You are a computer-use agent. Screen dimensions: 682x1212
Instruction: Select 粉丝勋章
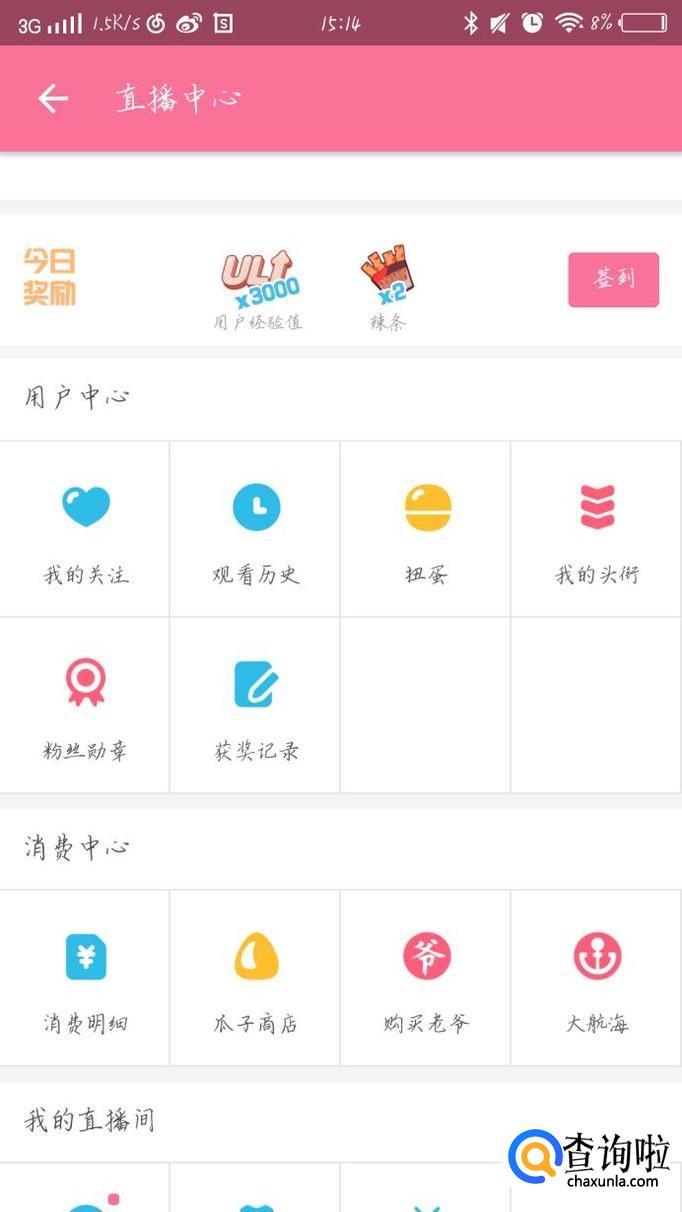tap(85, 706)
